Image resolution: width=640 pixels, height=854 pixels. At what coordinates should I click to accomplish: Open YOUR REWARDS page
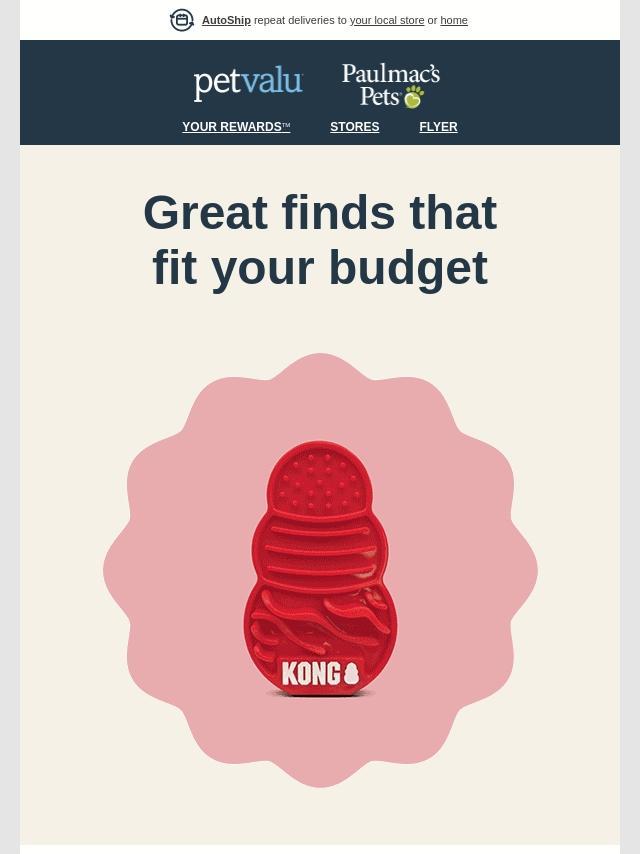pos(236,127)
